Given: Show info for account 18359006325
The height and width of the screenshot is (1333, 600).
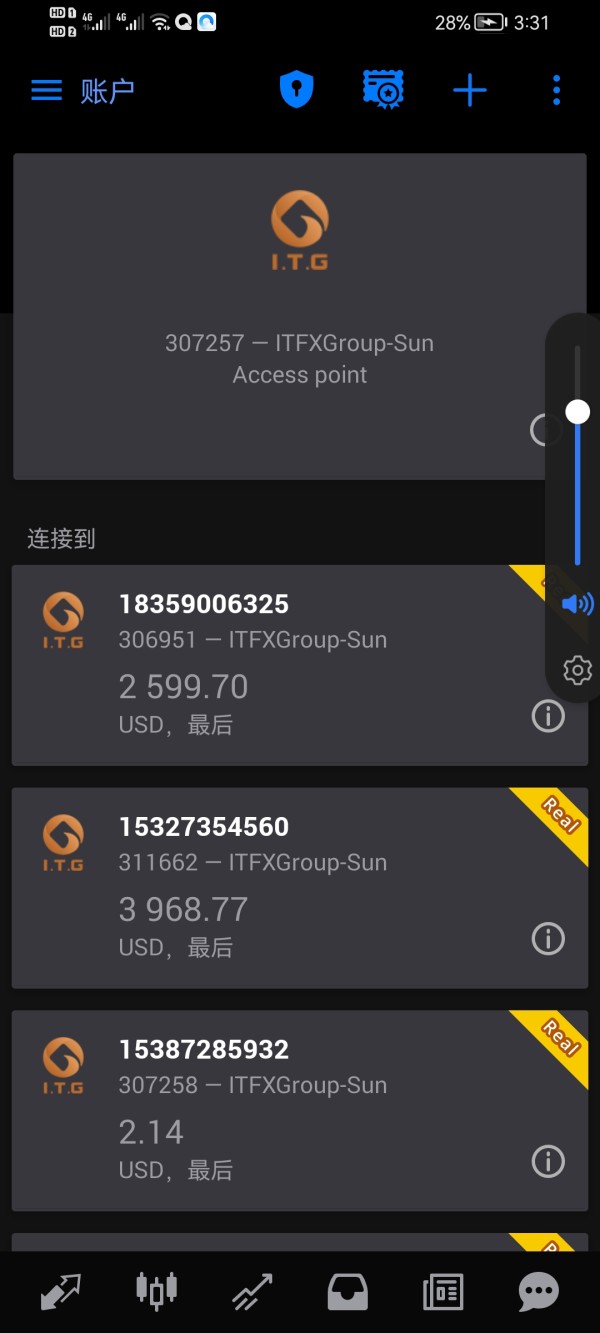Looking at the screenshot, I should (548, 716).
